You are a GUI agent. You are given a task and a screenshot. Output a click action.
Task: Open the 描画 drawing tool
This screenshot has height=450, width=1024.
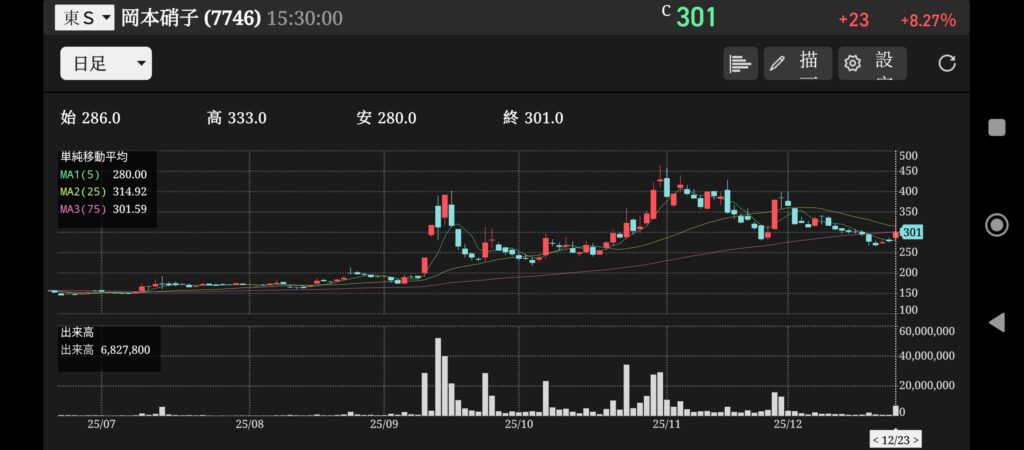[797, 63]
